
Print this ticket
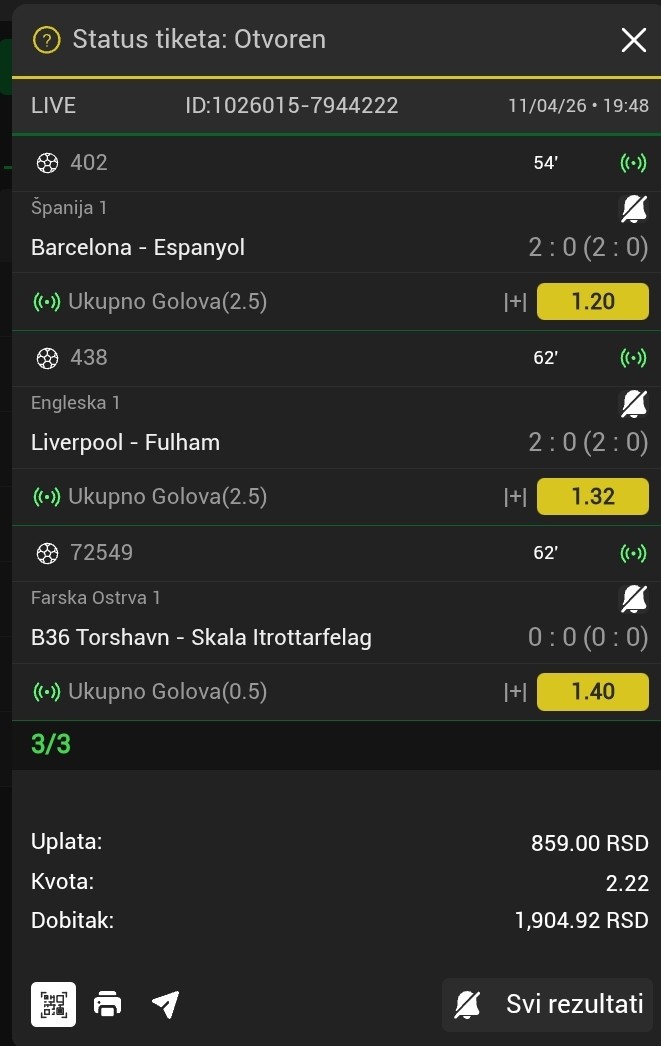tap(108, 1004)
